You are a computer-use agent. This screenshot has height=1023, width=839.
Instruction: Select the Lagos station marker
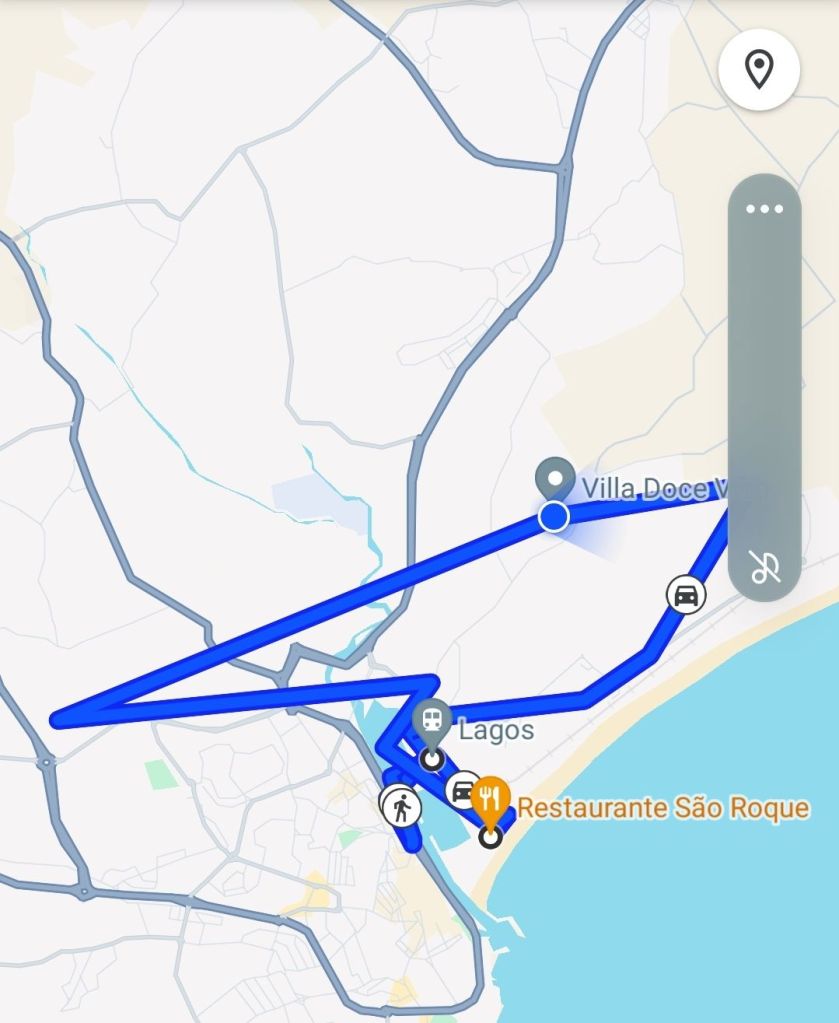pyautogui.click(x=432, y=721)
